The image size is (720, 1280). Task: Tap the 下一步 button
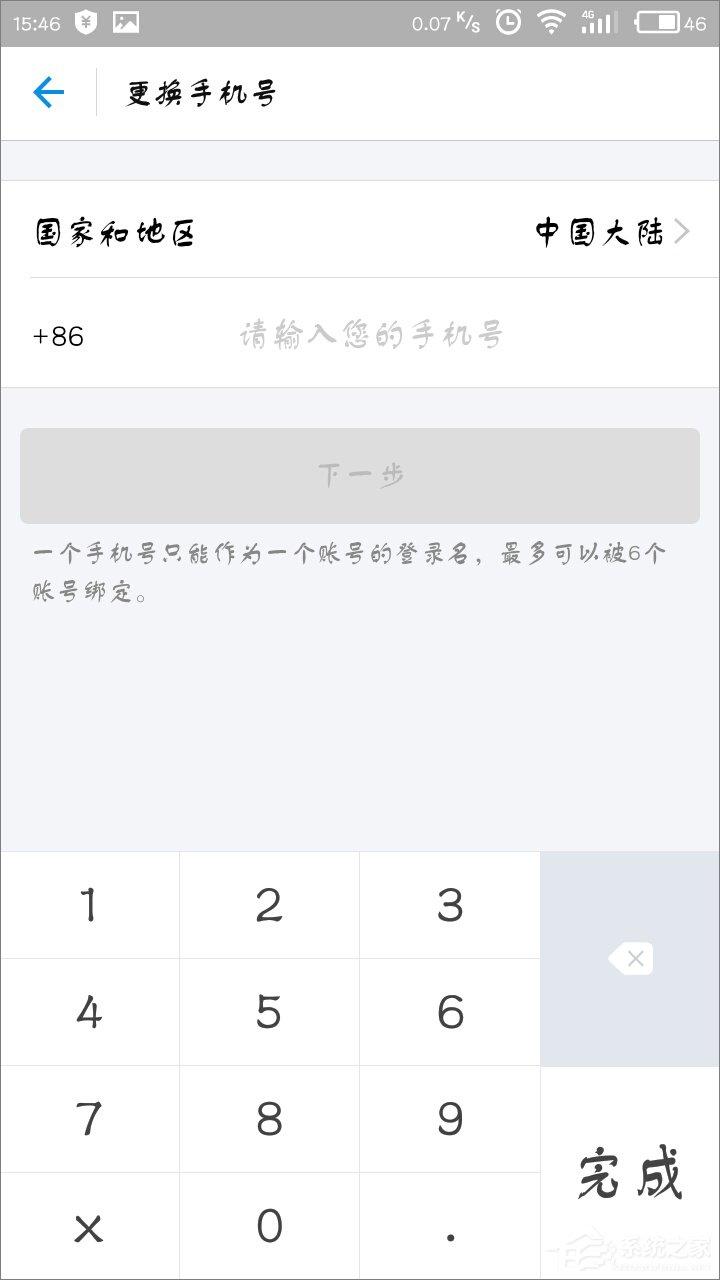coord(360,475)
